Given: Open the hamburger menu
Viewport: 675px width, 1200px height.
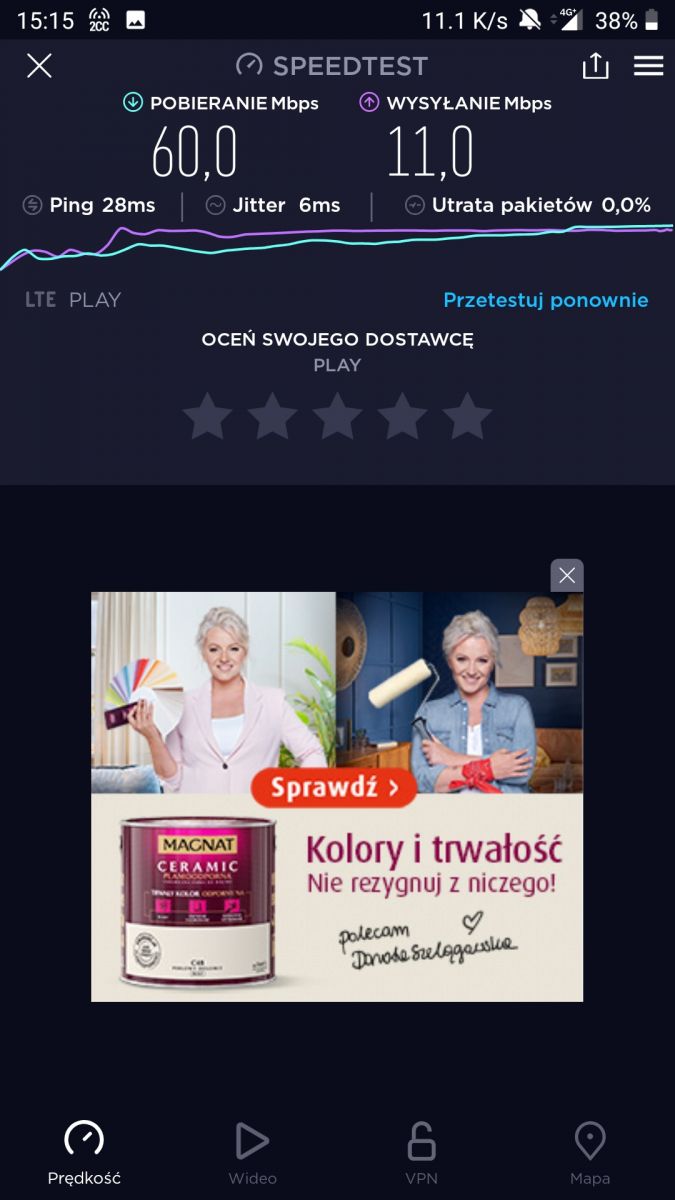Looking at the screenshot, I should [x=649, y=66].
